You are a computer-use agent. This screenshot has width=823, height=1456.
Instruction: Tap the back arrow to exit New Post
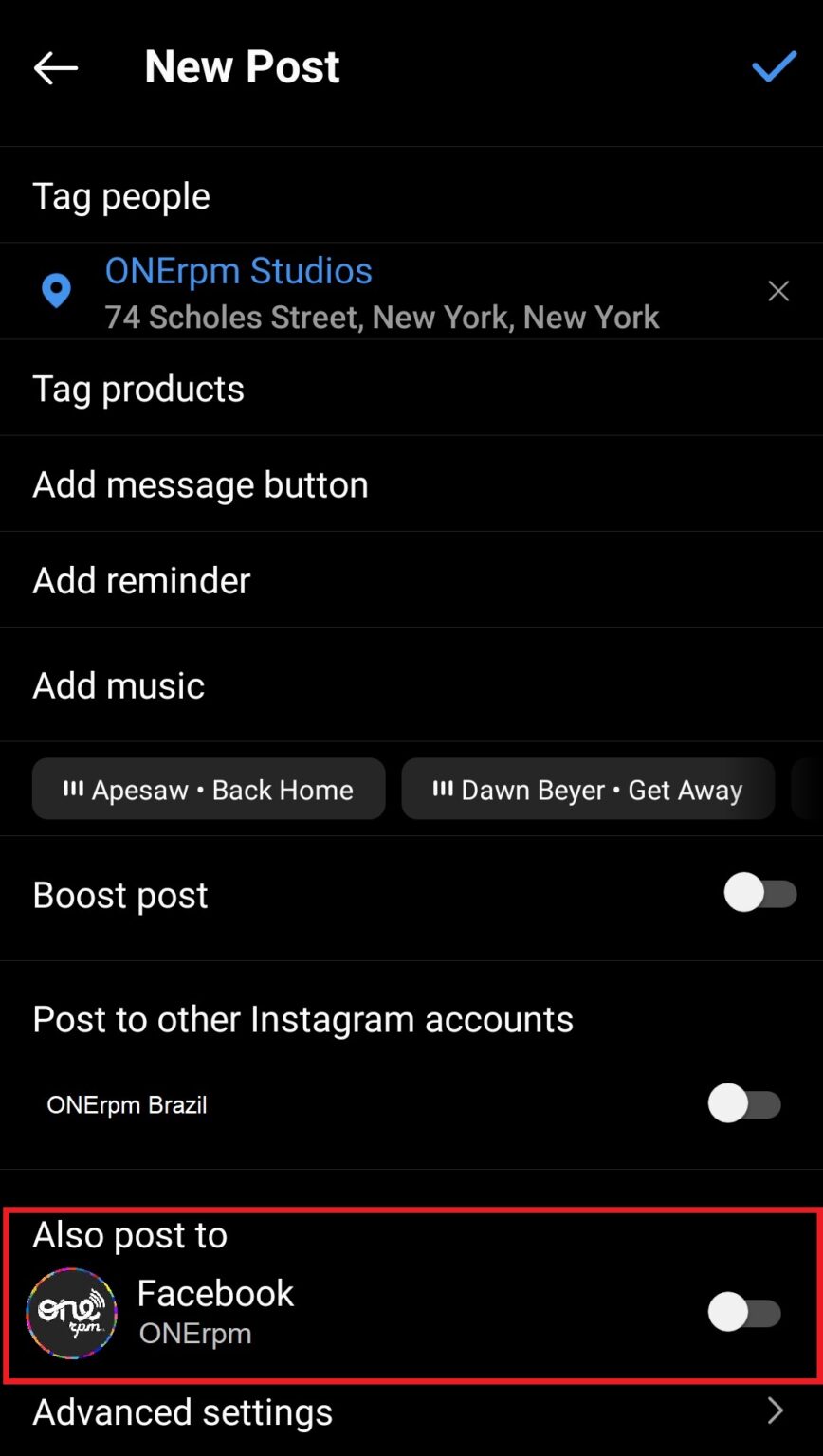tap(54, 66)
